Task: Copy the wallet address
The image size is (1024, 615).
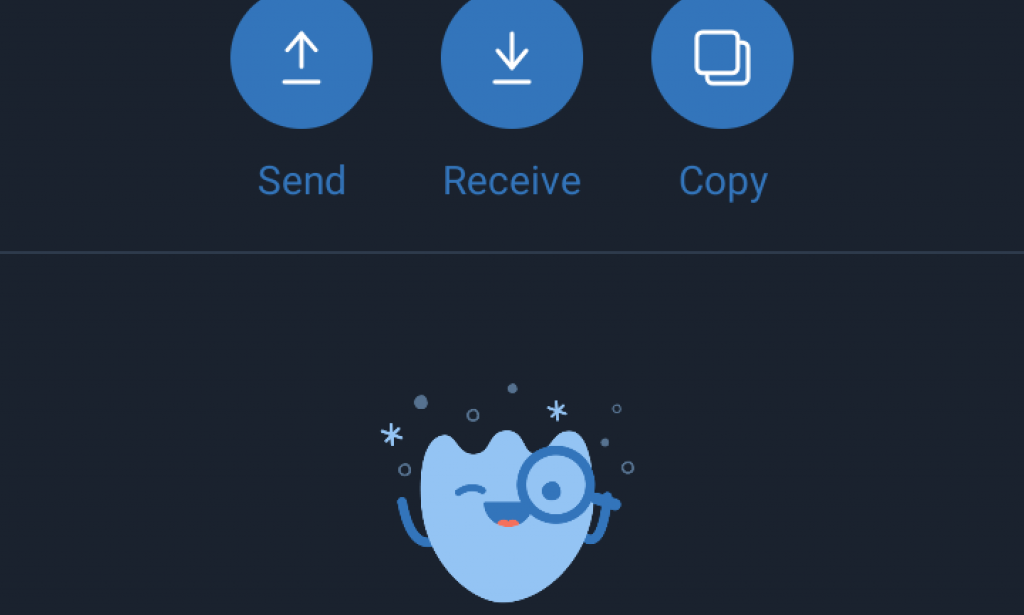Action: tap(722, 59)
